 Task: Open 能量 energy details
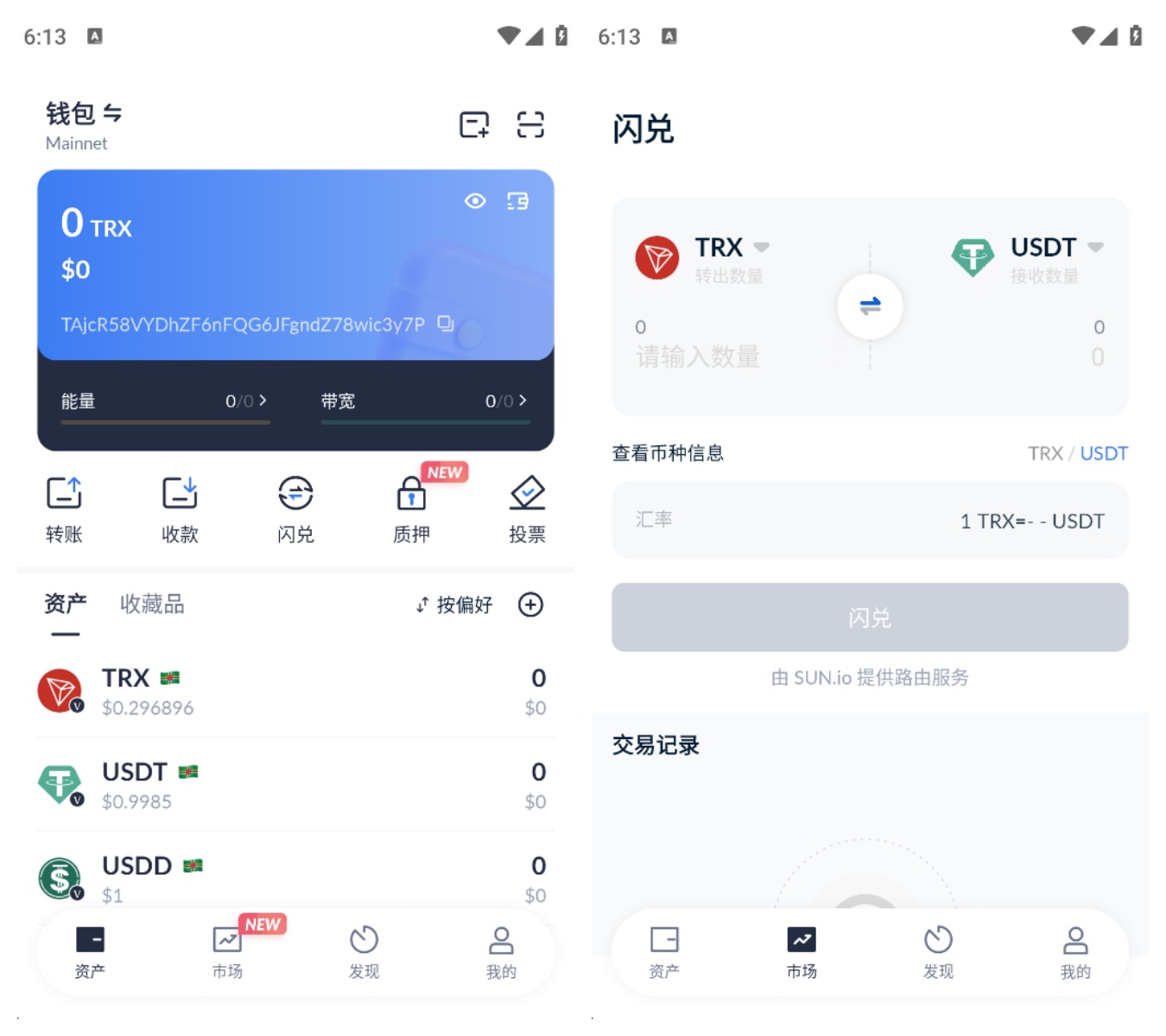(165, 401)
